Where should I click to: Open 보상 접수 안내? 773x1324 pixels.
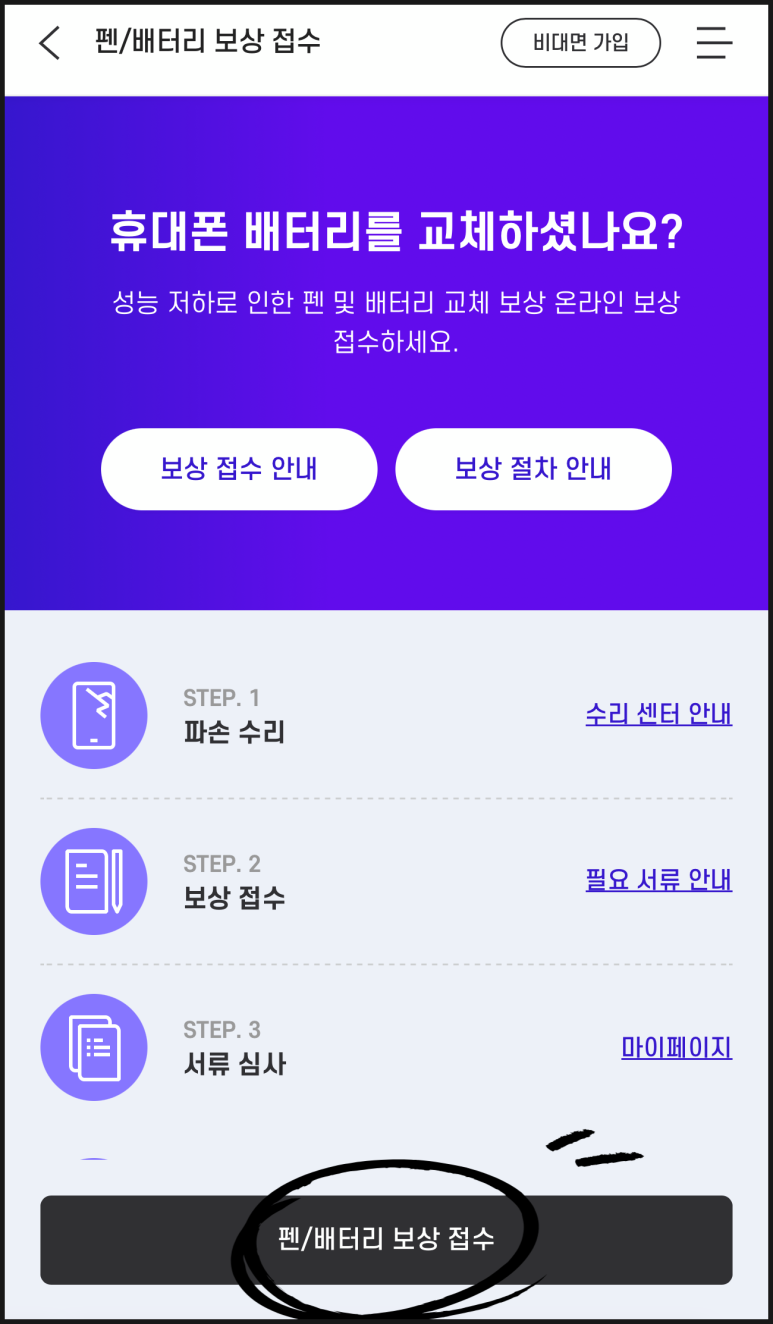point(239,469)
